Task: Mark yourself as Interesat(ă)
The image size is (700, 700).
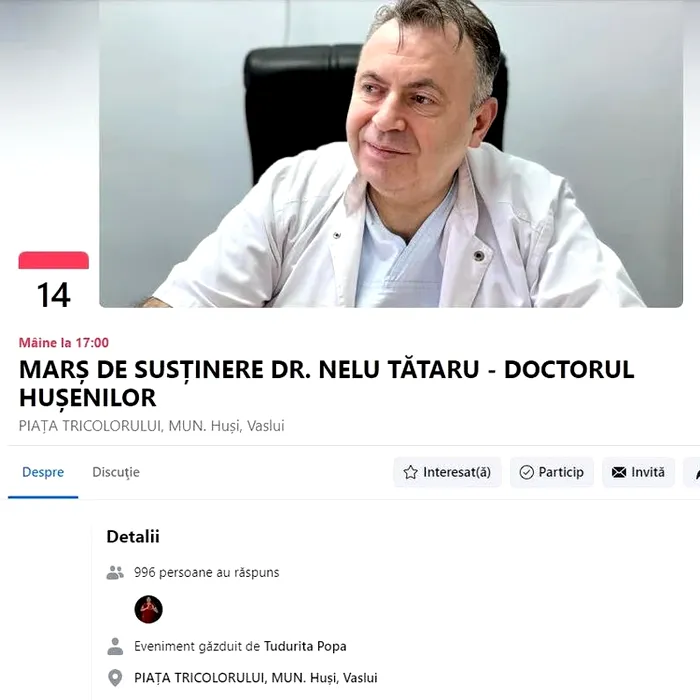Action: pyautogui.click(x=447, y=472)
